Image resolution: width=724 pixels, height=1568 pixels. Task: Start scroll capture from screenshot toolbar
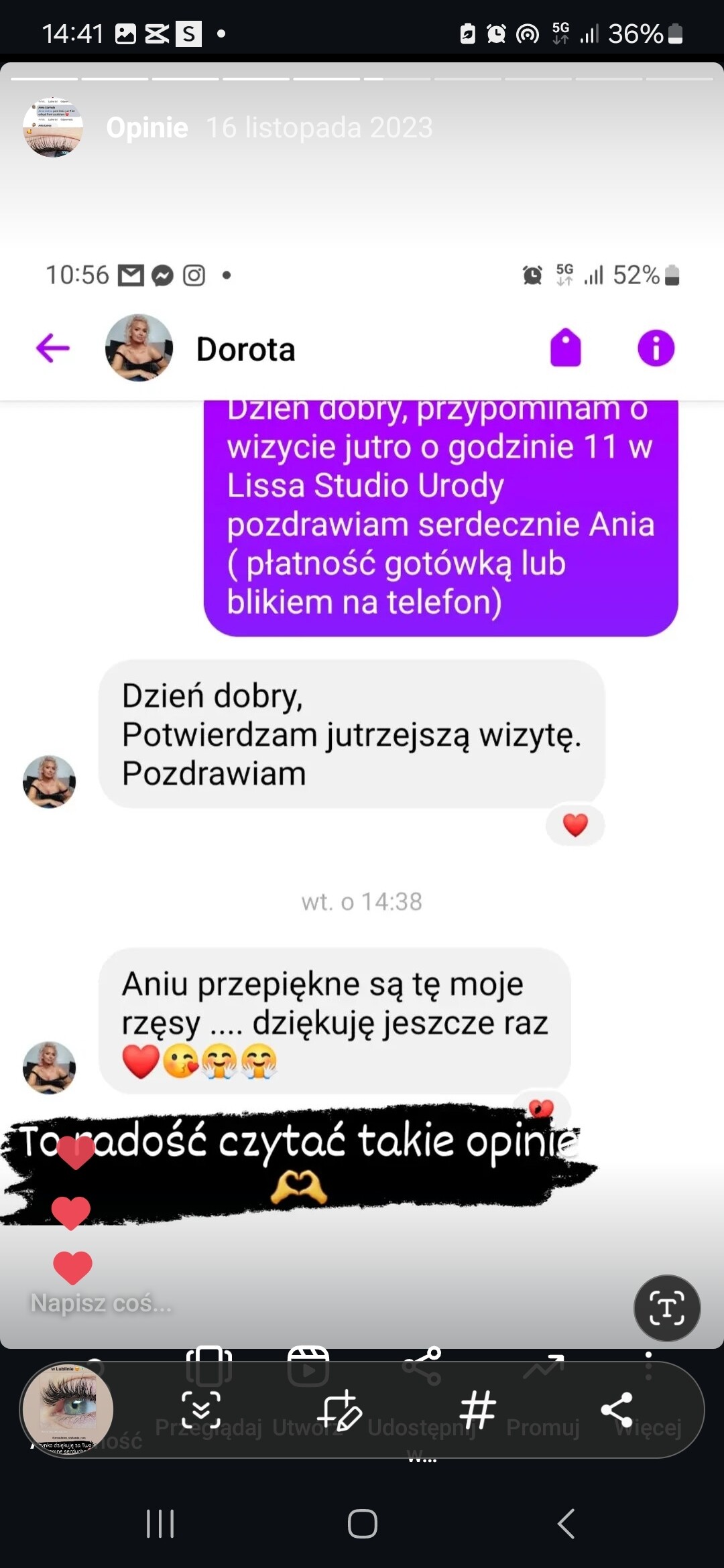[x=200, y=1409]
